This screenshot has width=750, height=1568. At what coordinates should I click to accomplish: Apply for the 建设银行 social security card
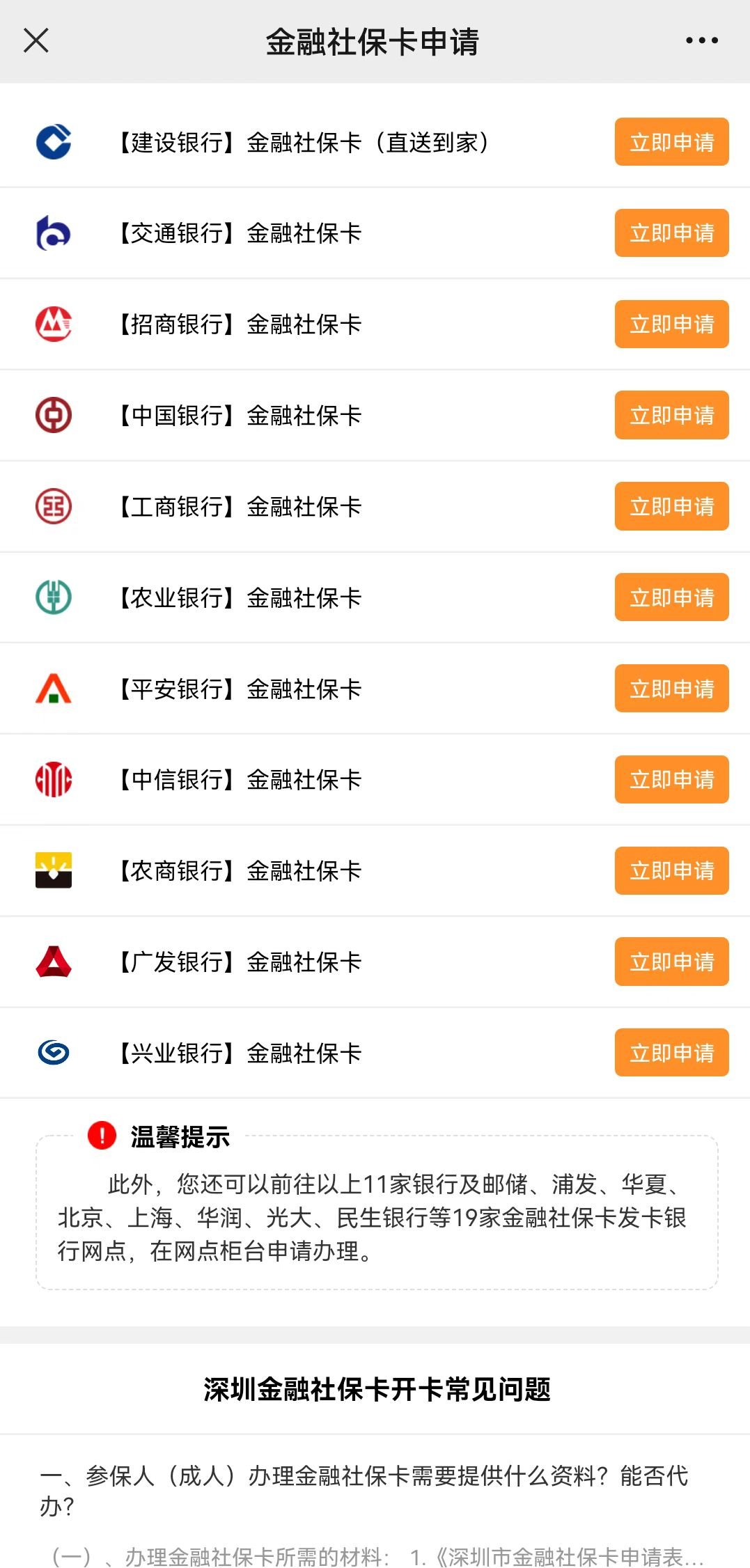coord(671,142)
